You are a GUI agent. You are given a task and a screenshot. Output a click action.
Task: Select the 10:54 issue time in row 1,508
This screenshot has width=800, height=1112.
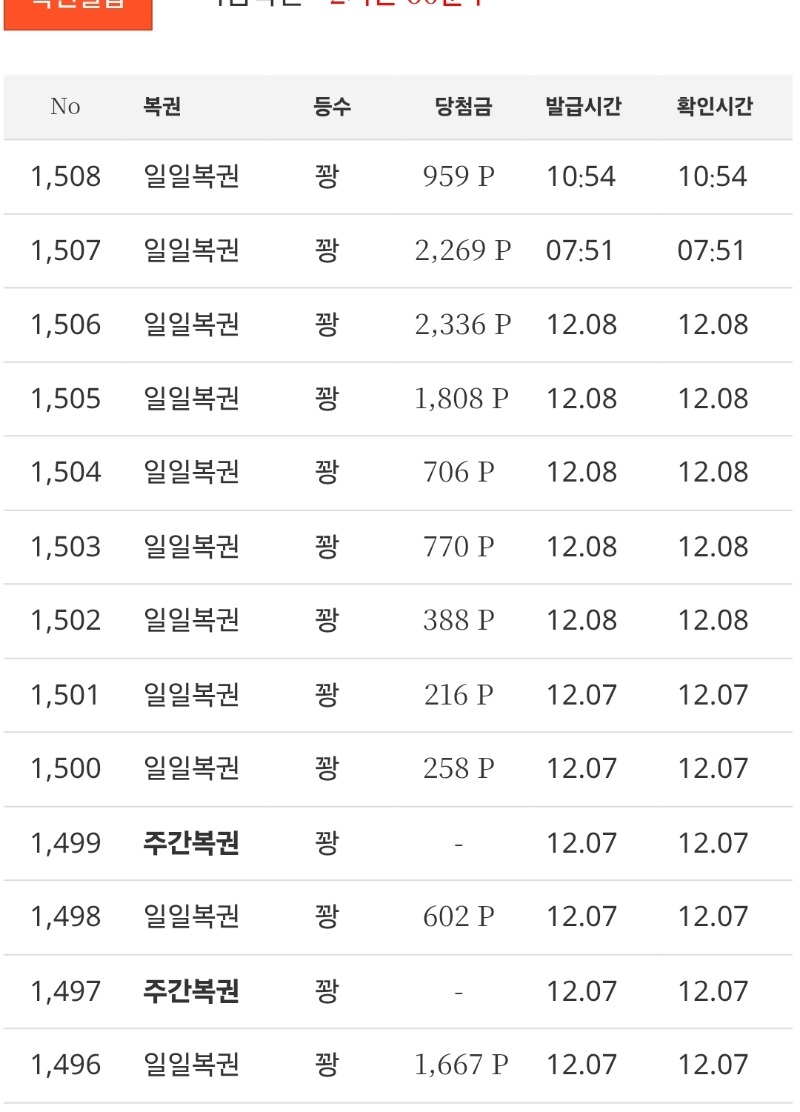(583, 176)
